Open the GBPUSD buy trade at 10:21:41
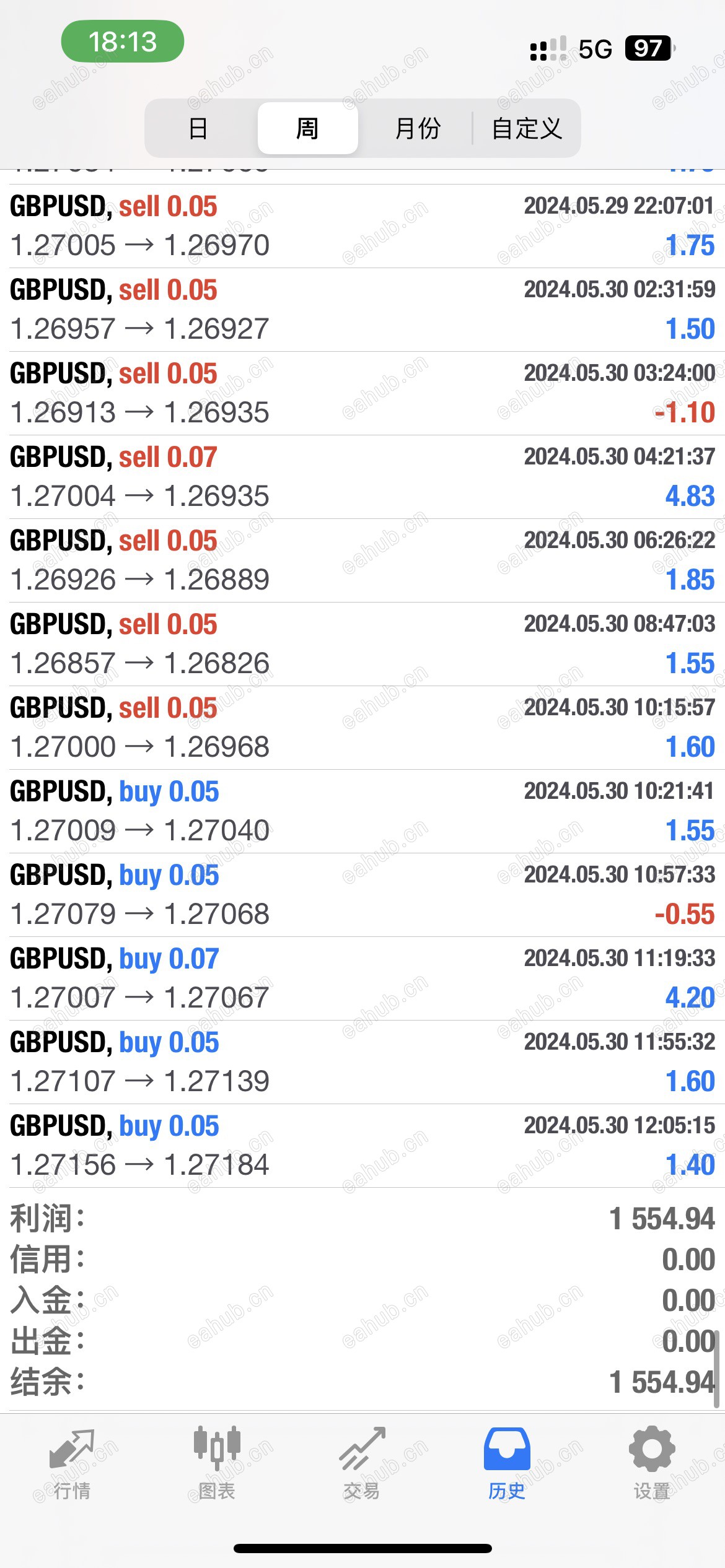Image resolution: width=725 pixels, height=1568 pixels. tap(362, 811)
